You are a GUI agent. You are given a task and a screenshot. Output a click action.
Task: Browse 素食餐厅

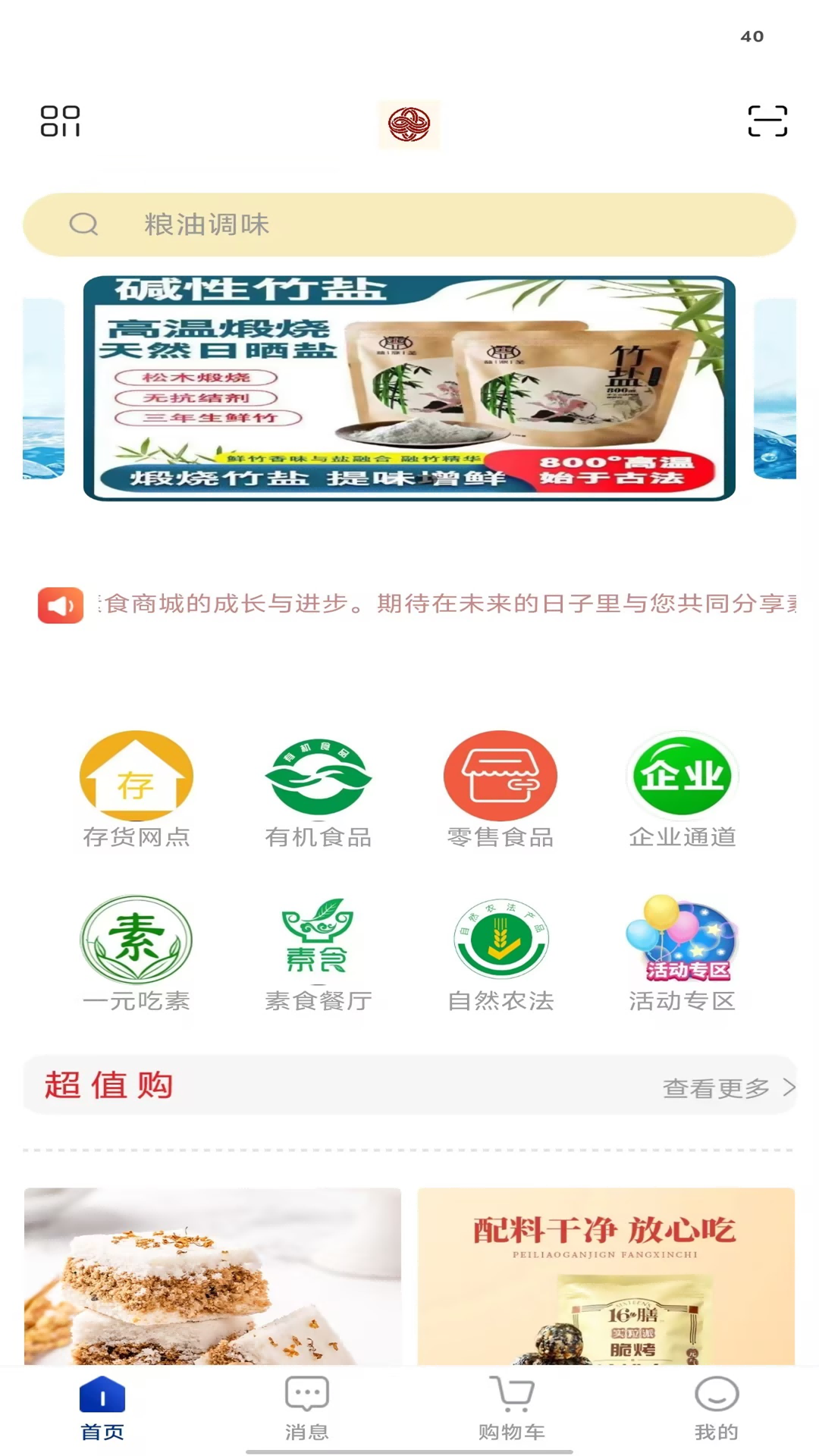pyautogui.click(x=318, y=953)
